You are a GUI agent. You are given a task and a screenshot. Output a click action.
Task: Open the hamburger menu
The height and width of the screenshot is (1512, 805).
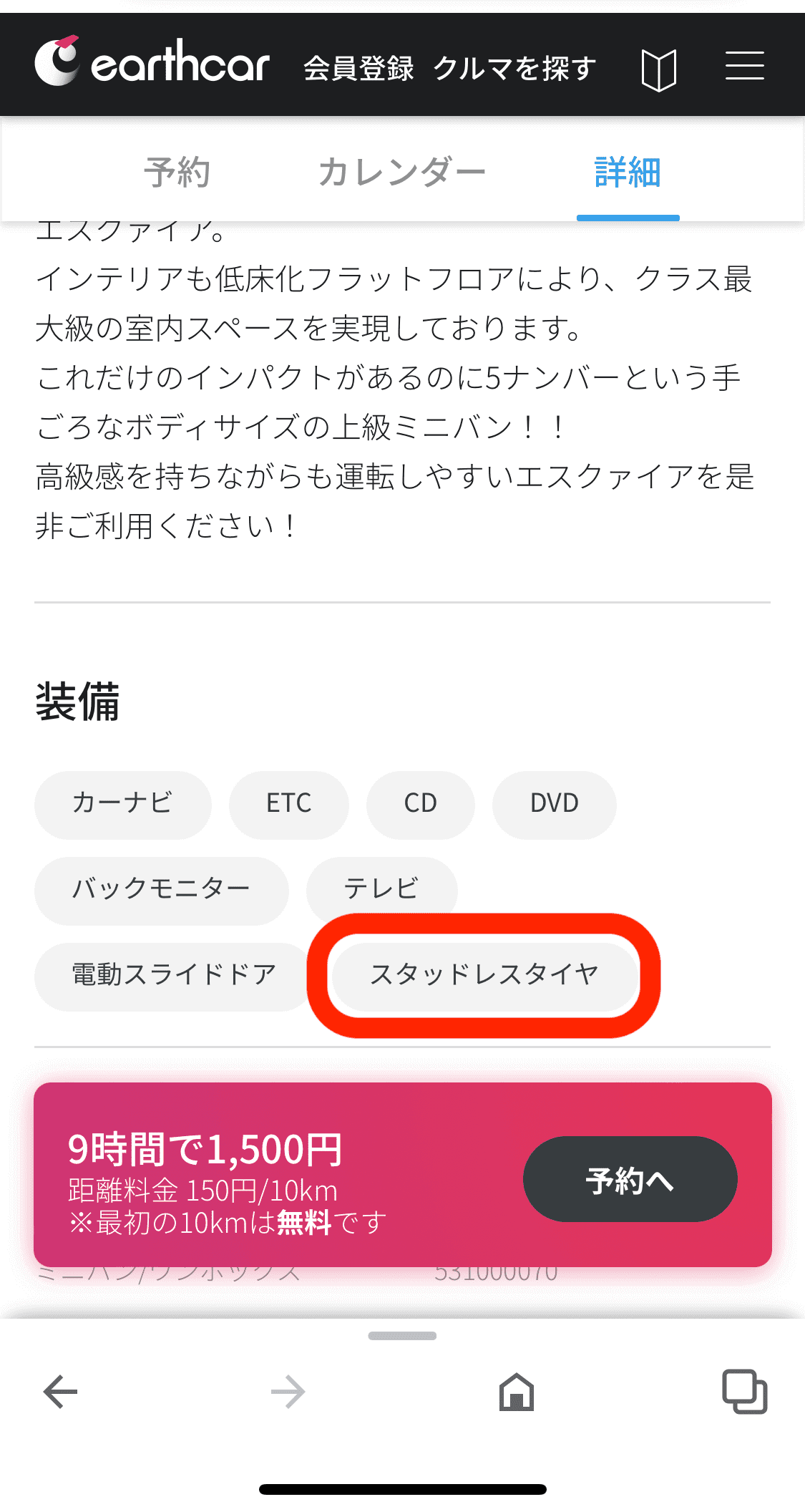745,66
